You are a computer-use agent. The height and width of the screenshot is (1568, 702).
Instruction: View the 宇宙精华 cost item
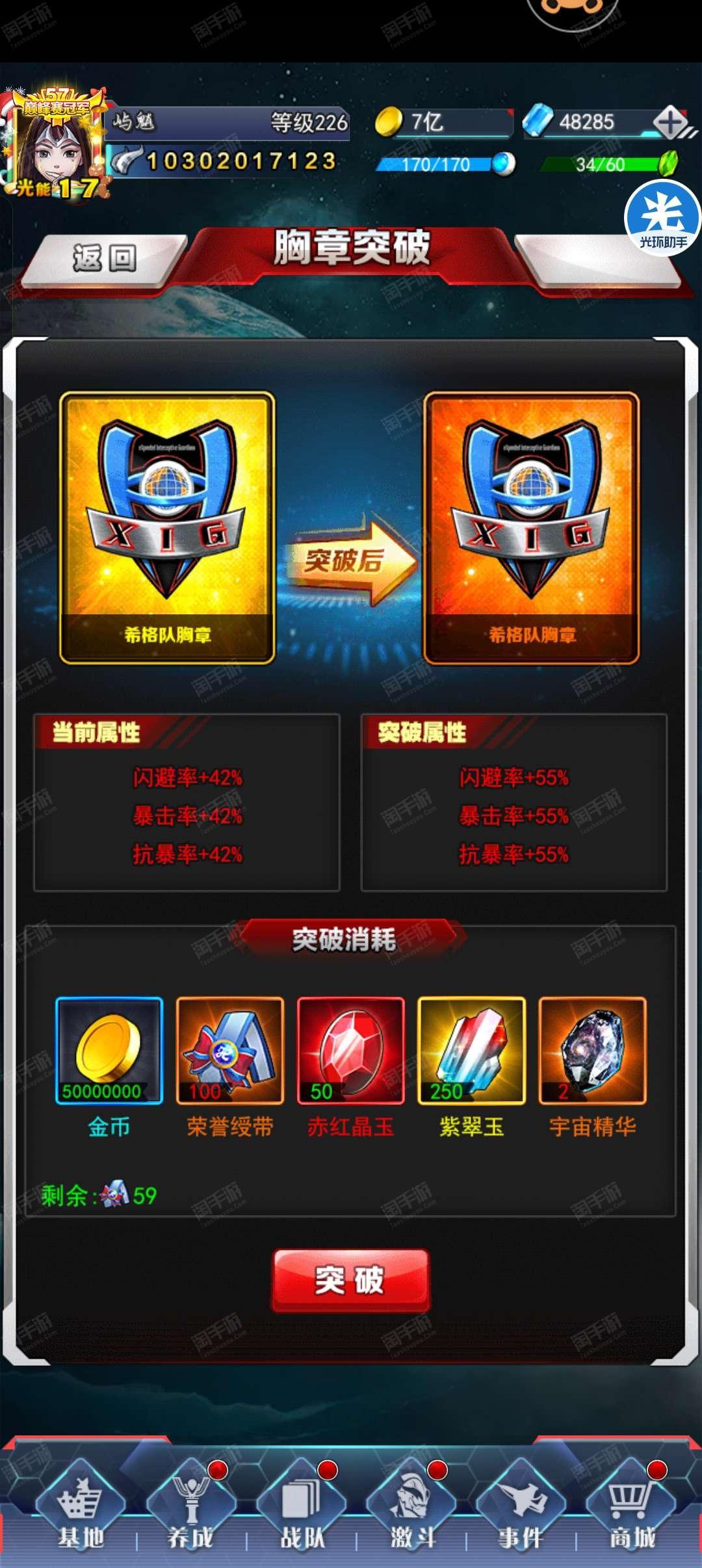click(x=592, y=1051)
